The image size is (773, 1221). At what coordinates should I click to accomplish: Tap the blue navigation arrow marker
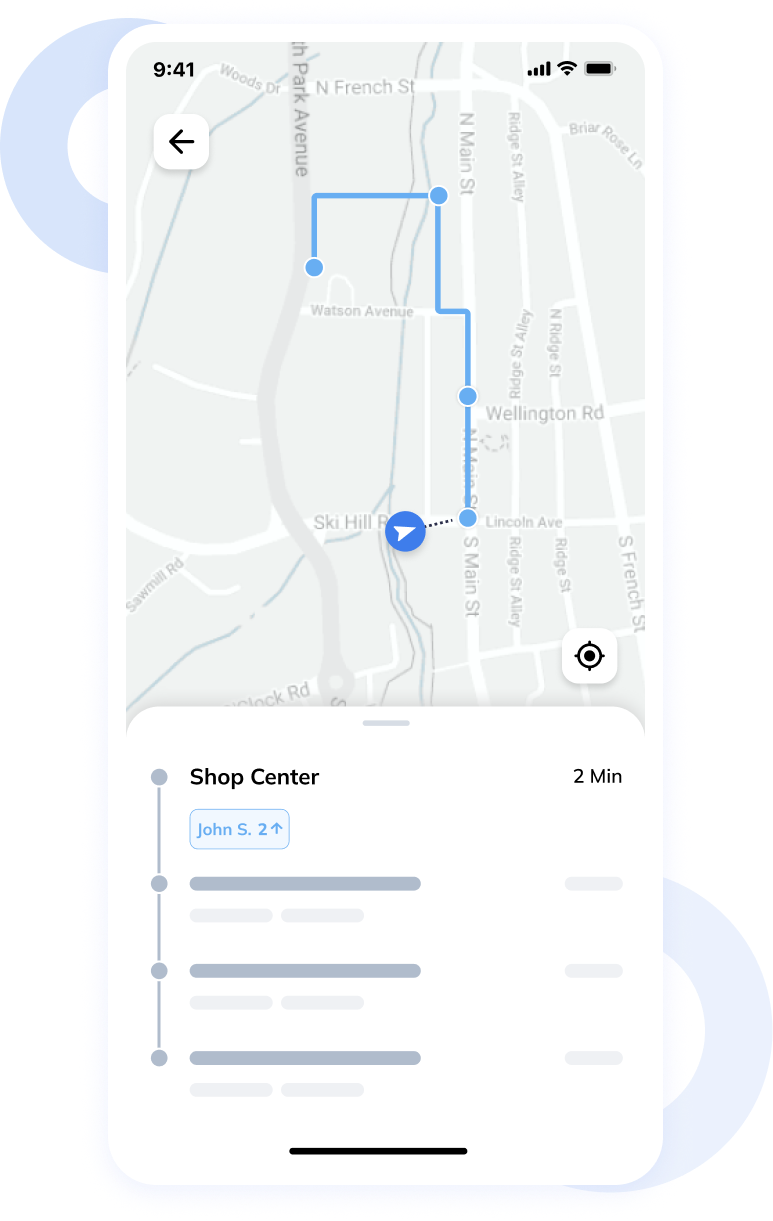tap(405, 531)
